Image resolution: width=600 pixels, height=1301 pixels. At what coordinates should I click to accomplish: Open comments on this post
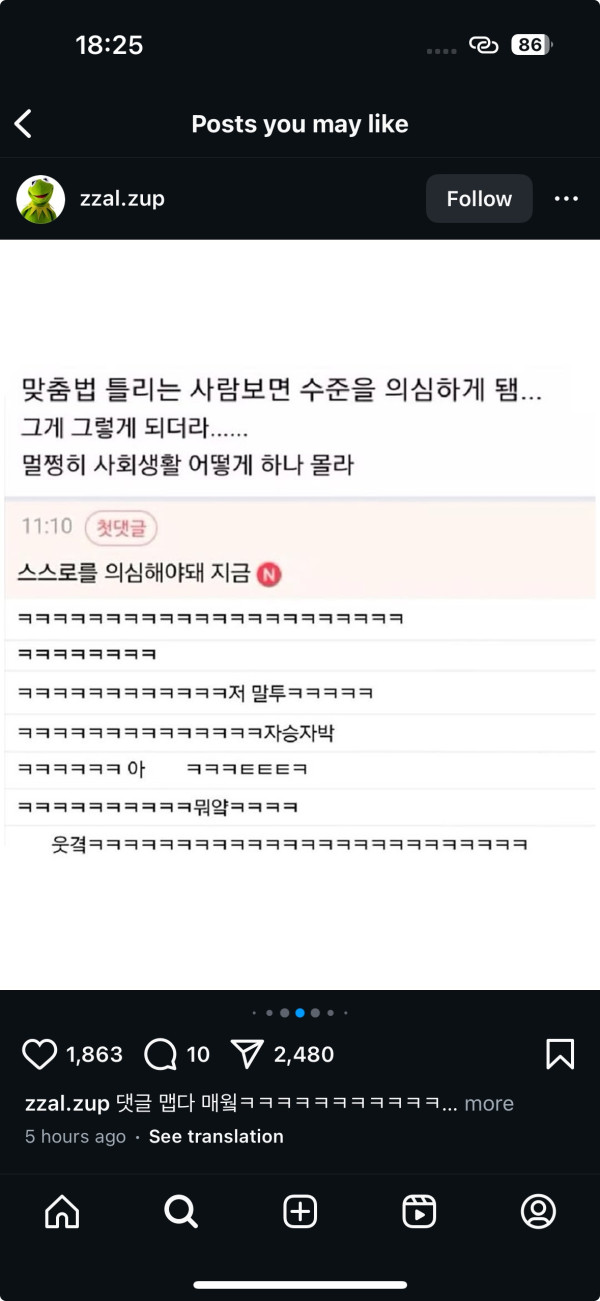point(160,1054)
